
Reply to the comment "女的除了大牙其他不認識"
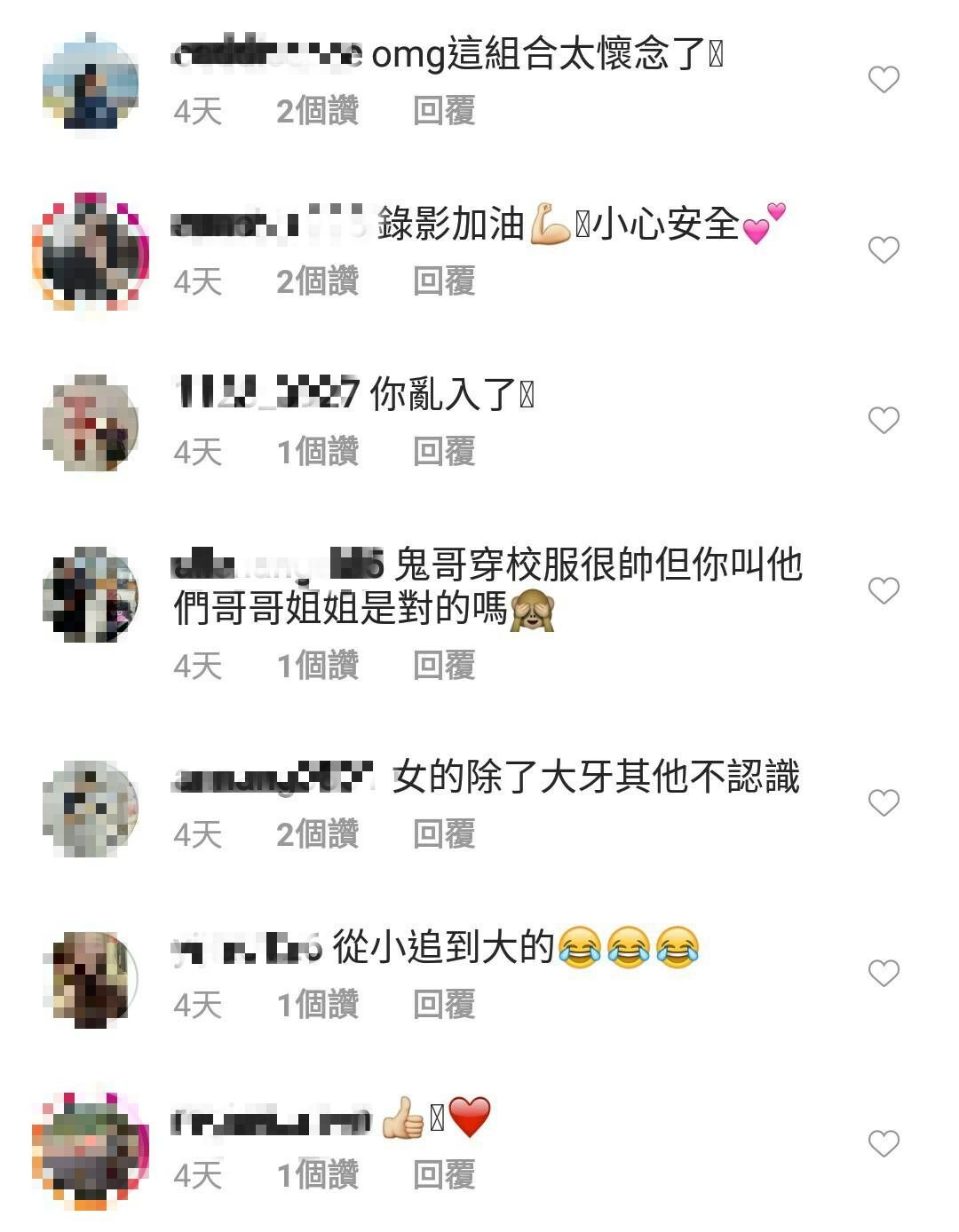click(444, 834)
